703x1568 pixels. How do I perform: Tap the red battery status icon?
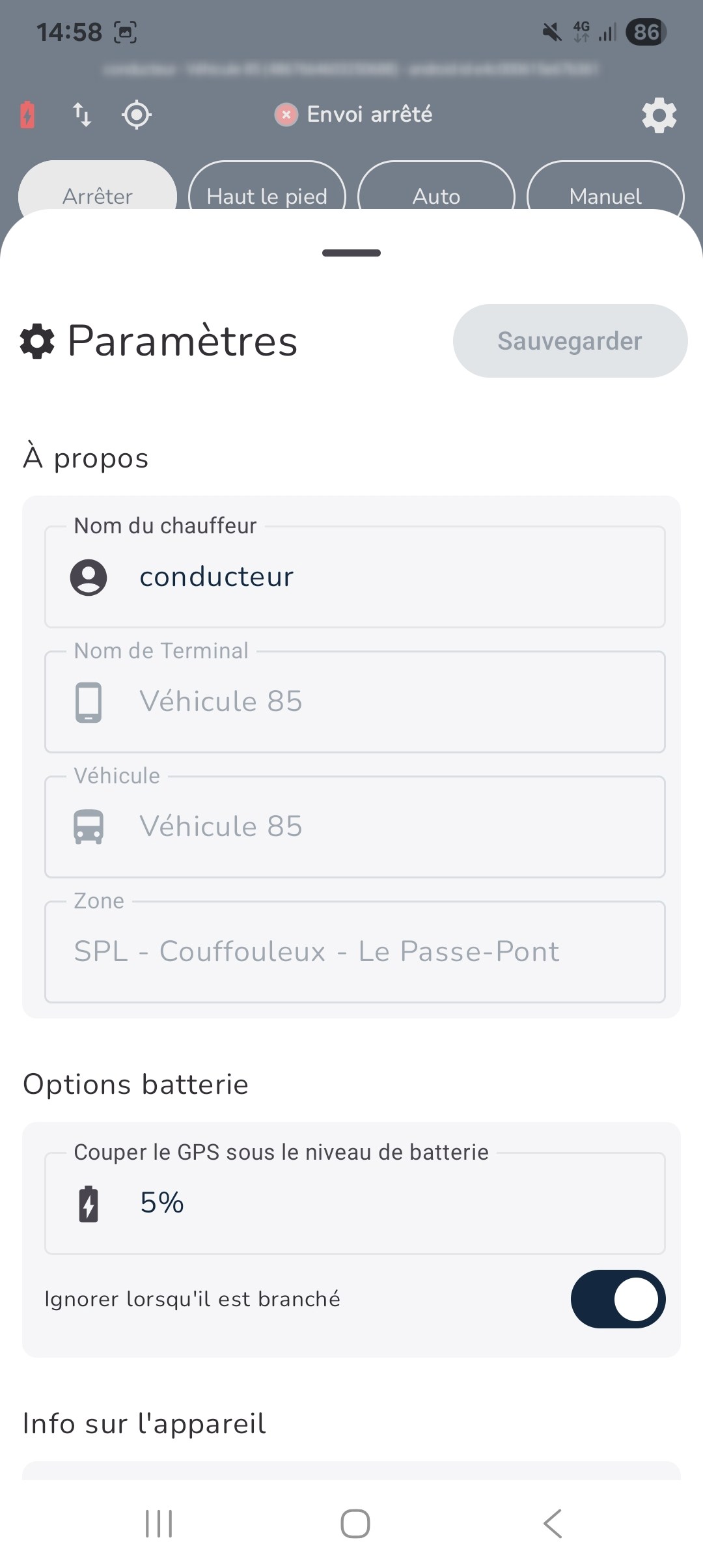click(27, 114)
